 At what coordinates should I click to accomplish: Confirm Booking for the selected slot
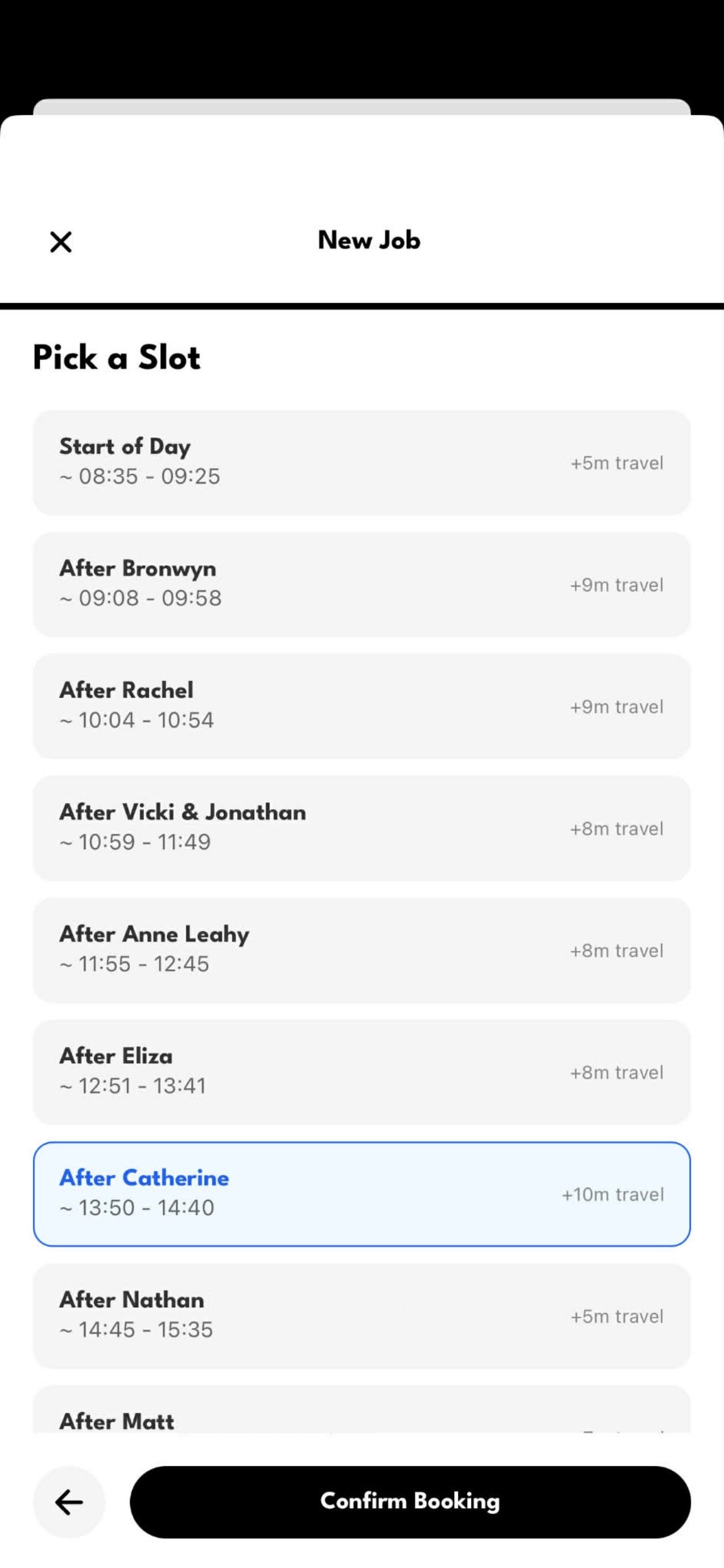coord(410,1501)
